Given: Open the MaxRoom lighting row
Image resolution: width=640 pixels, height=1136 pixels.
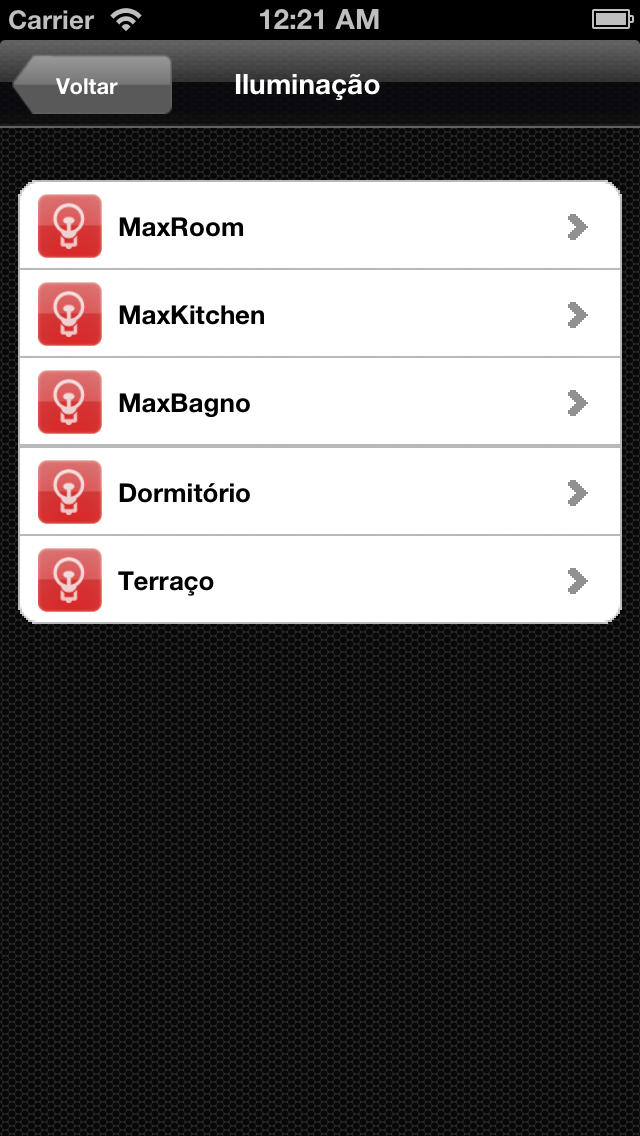Looking at the screenshot, I should [x=320, y=225].
